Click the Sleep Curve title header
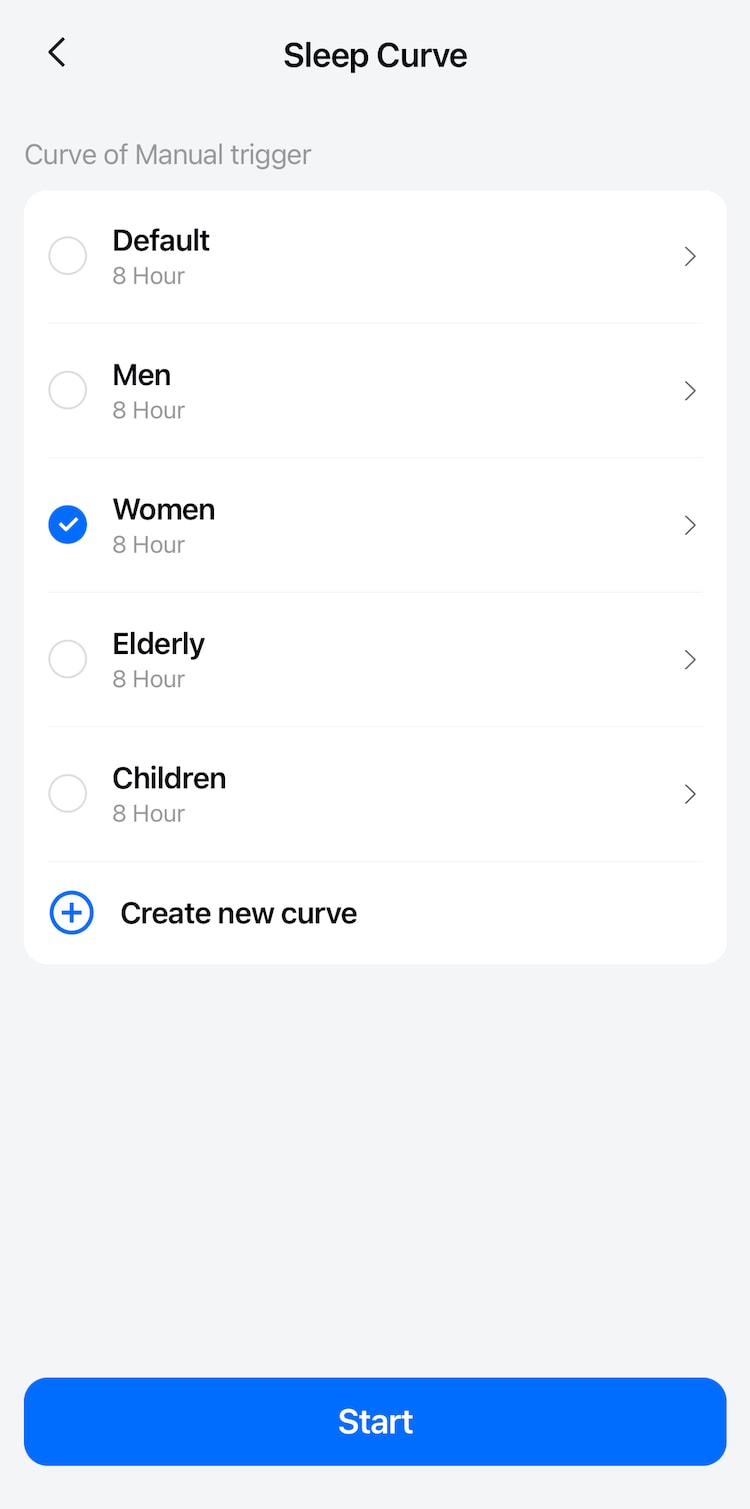Screen dimensions: 750x1509 pos(375,55)
